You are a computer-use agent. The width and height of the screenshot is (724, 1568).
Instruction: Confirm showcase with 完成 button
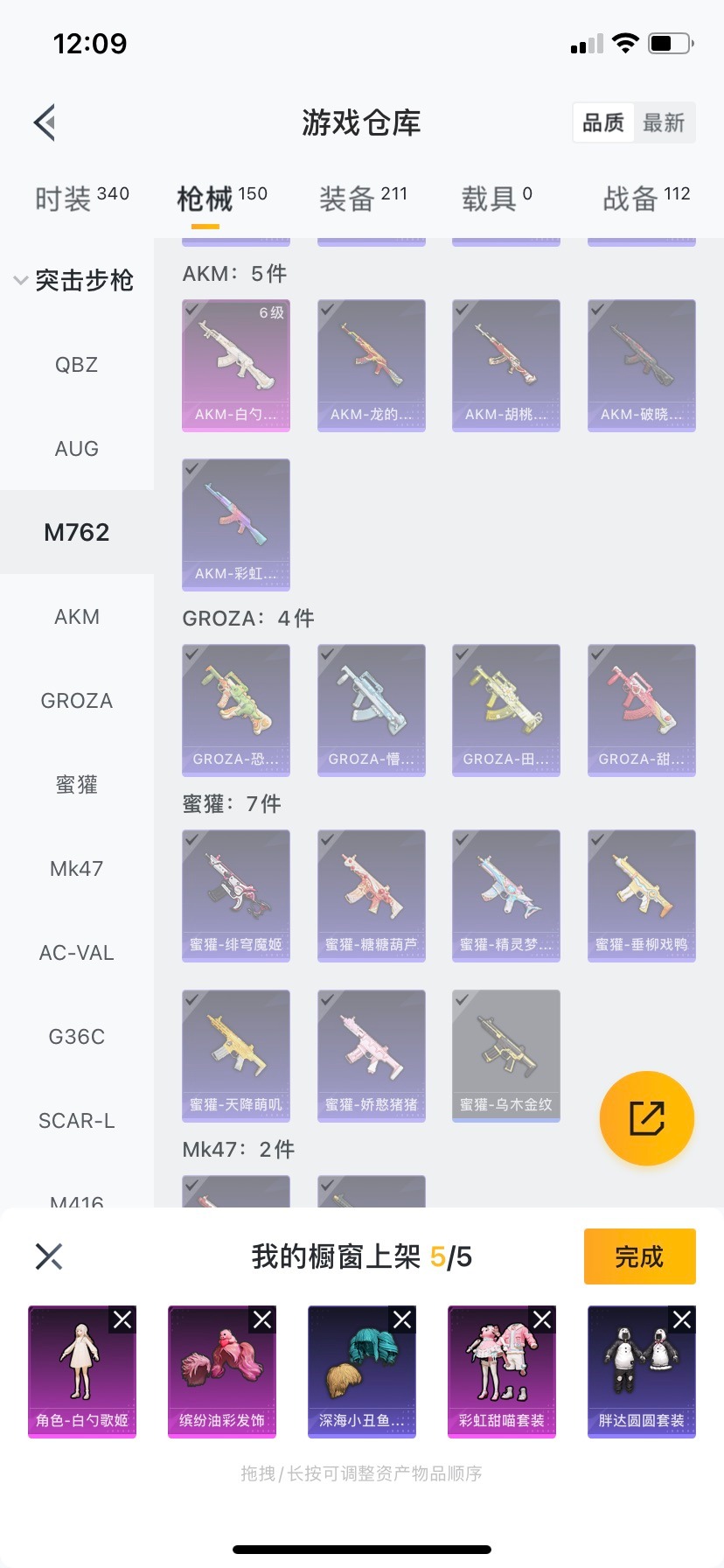tap(639, 1256)
